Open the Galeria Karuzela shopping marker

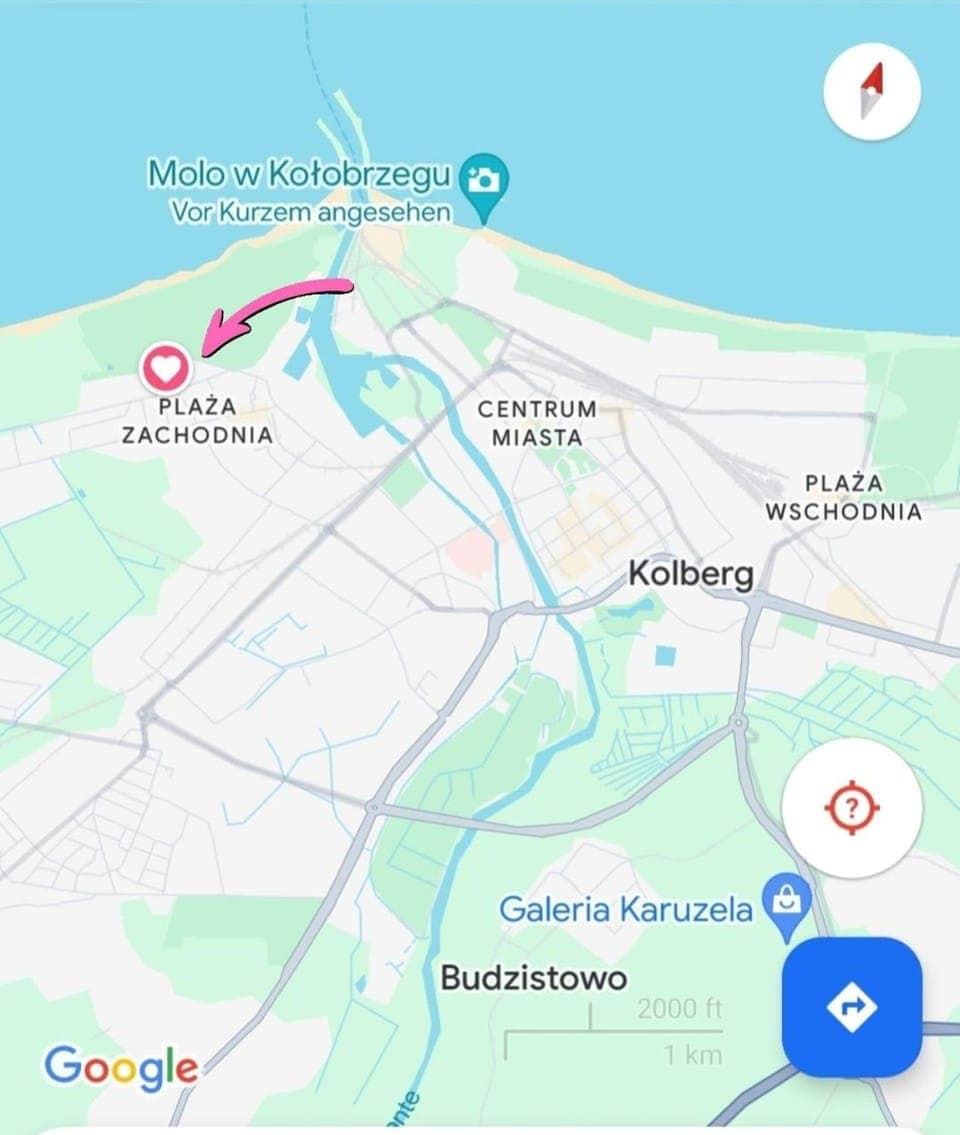pyautogui.click(x=788, y=902)
